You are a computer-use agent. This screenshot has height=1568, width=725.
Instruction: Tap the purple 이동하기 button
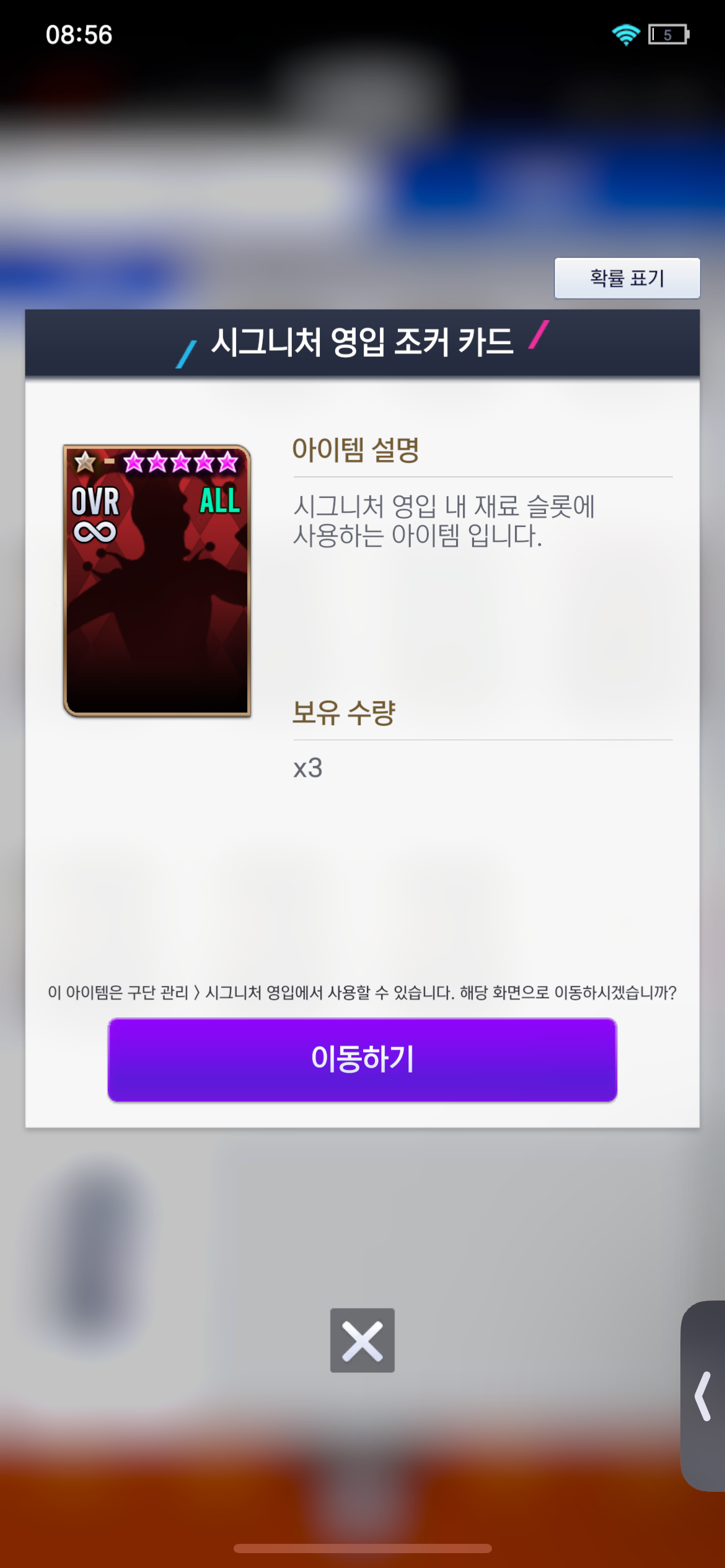point(362,1059)
